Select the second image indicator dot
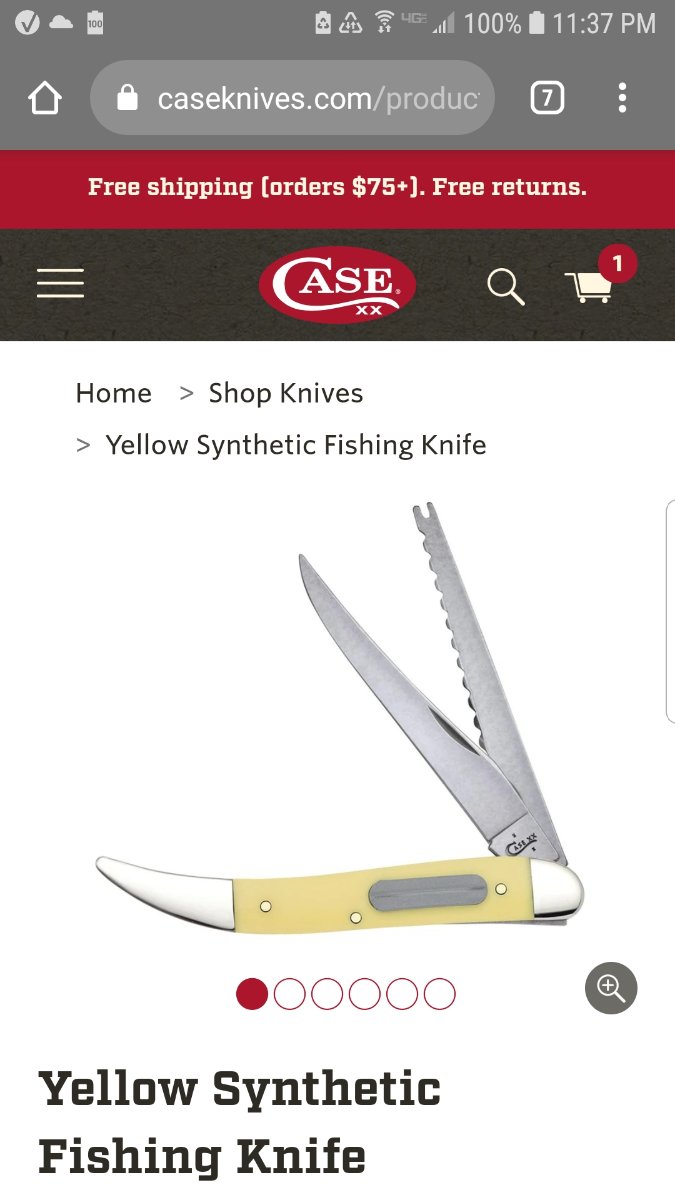Screen dimensions: 675x1200 (x=289, y=994)
